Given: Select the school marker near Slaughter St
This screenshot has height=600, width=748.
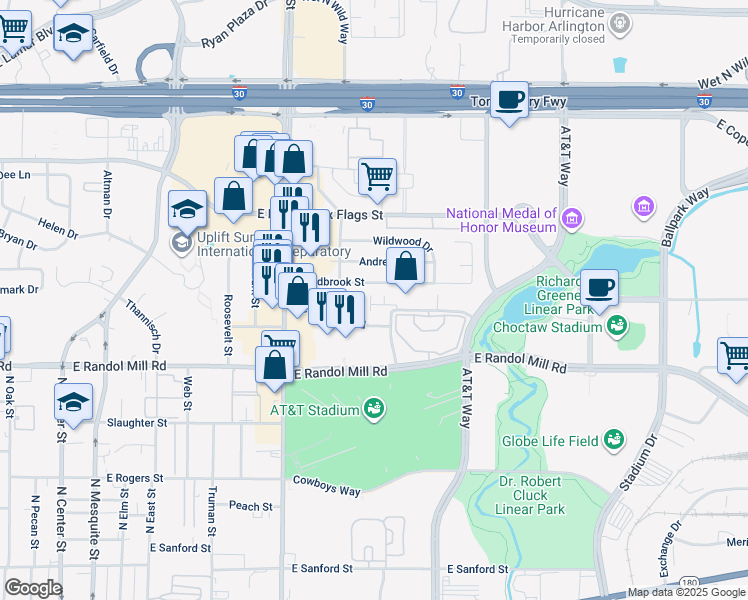Looking at the screenshot, I should tap(73, 403).
